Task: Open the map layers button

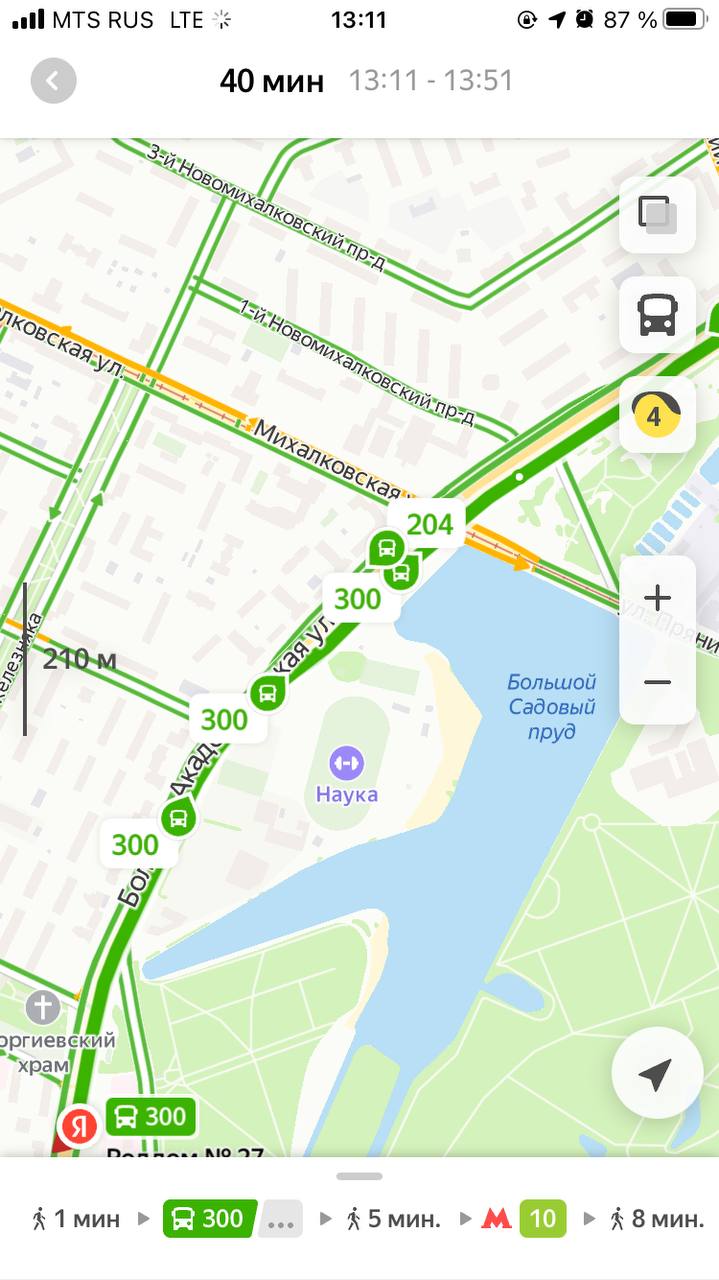Action: 657,214
